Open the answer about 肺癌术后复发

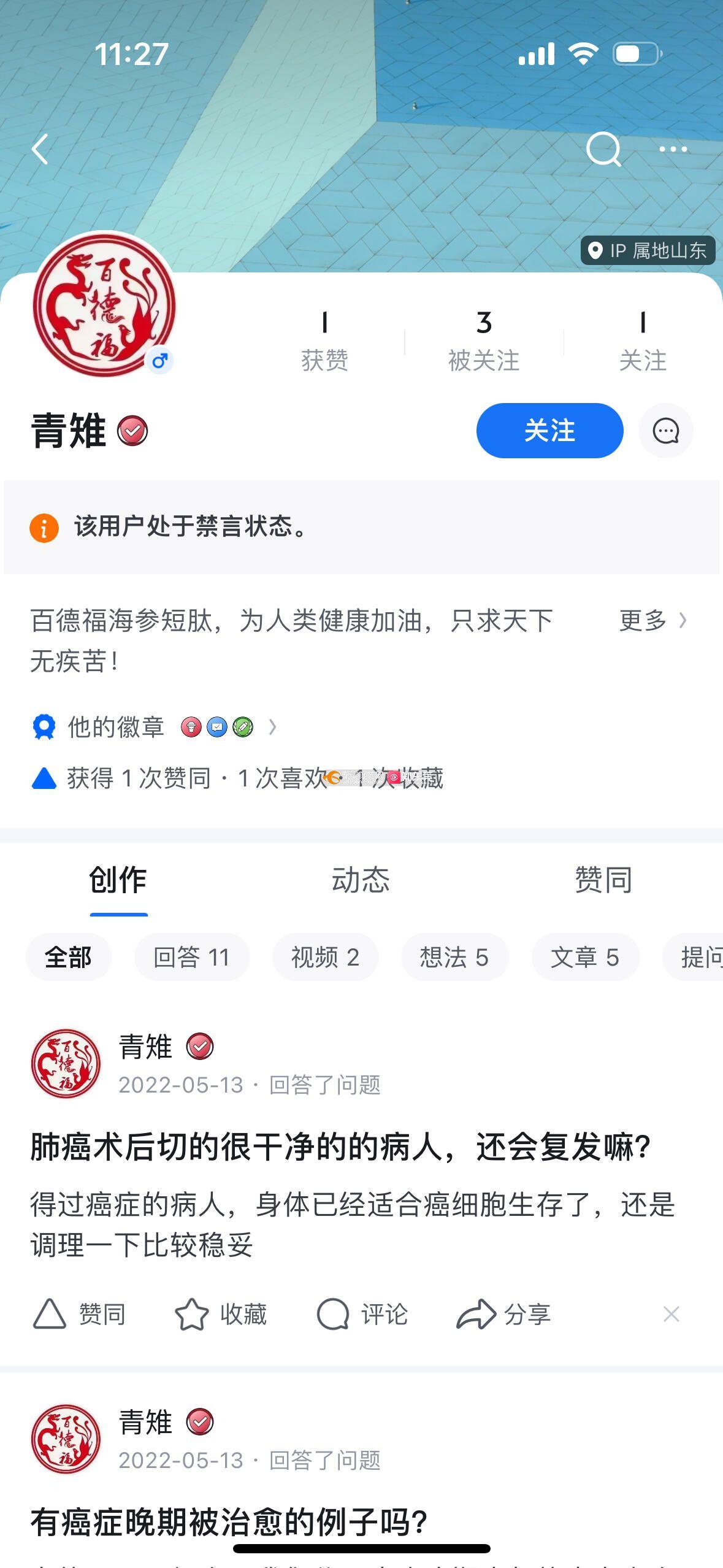[x=340, y=1147]
